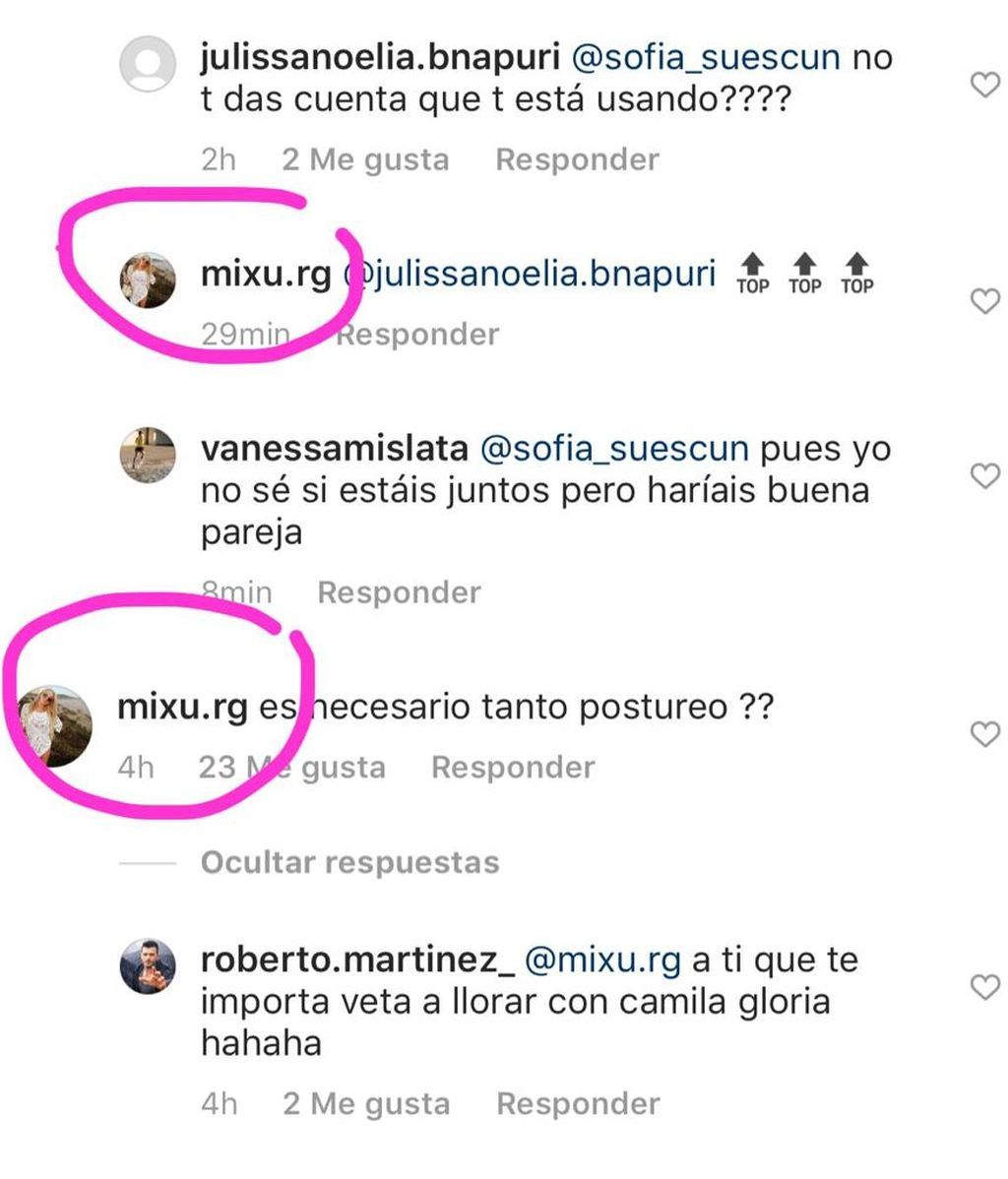This screenshot has height=1179, width=1008.
Task: Reply to julissanoelia.bnapuri's comment
Action: [577, 159]
